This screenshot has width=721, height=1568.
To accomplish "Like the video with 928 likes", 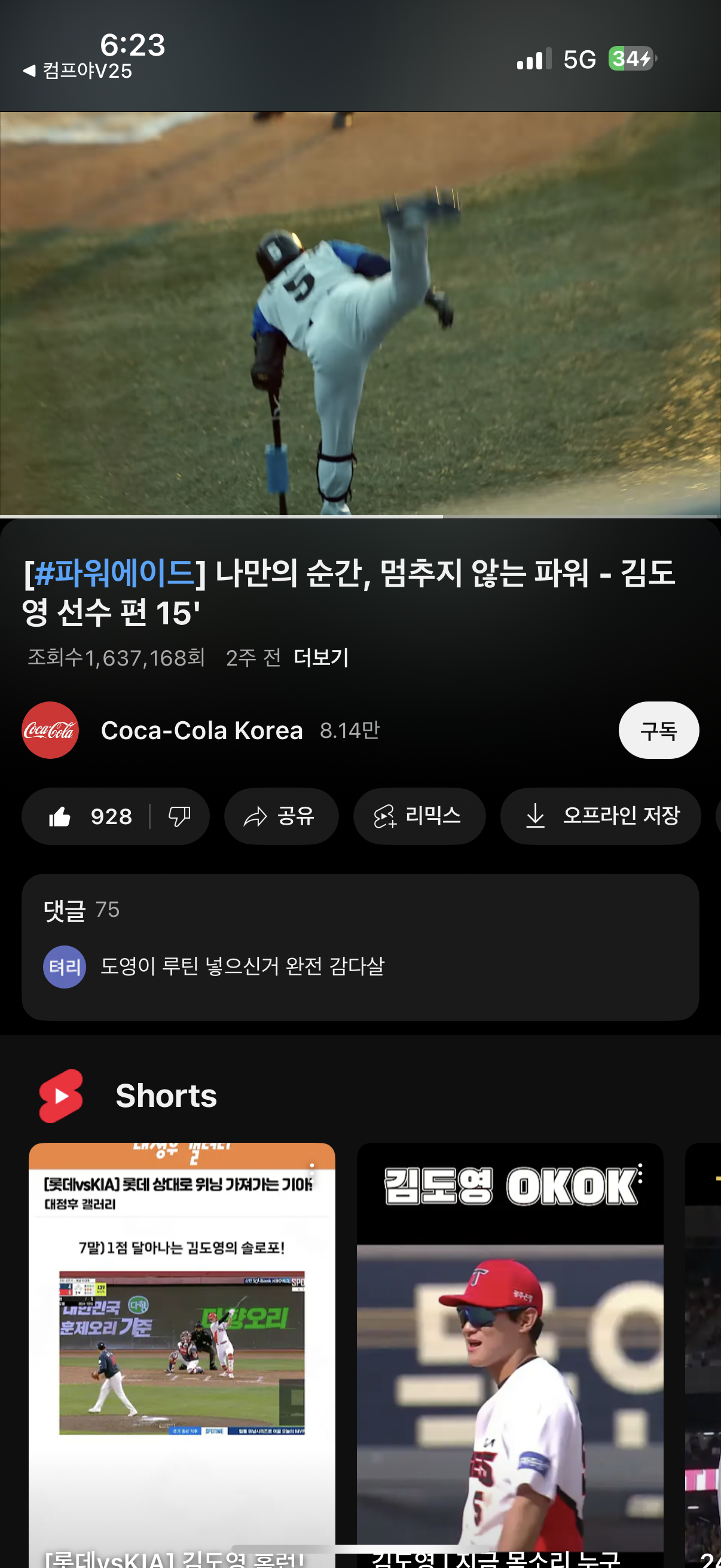I will 90,816.
